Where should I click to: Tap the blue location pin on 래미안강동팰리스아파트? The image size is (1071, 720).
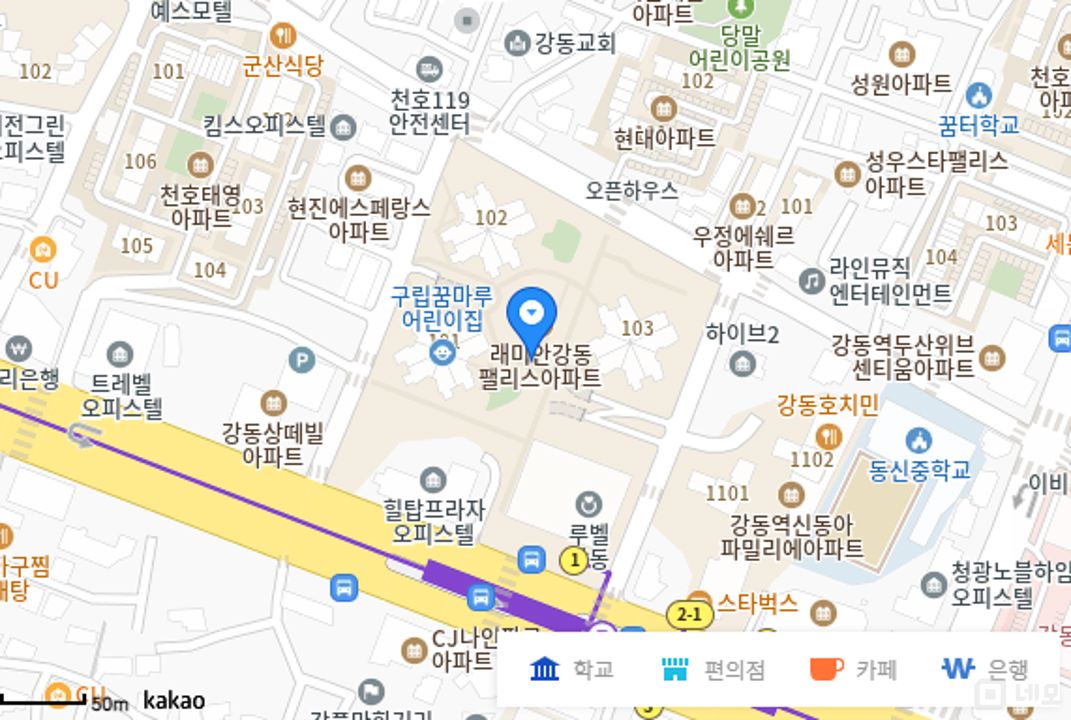(532, 314)
